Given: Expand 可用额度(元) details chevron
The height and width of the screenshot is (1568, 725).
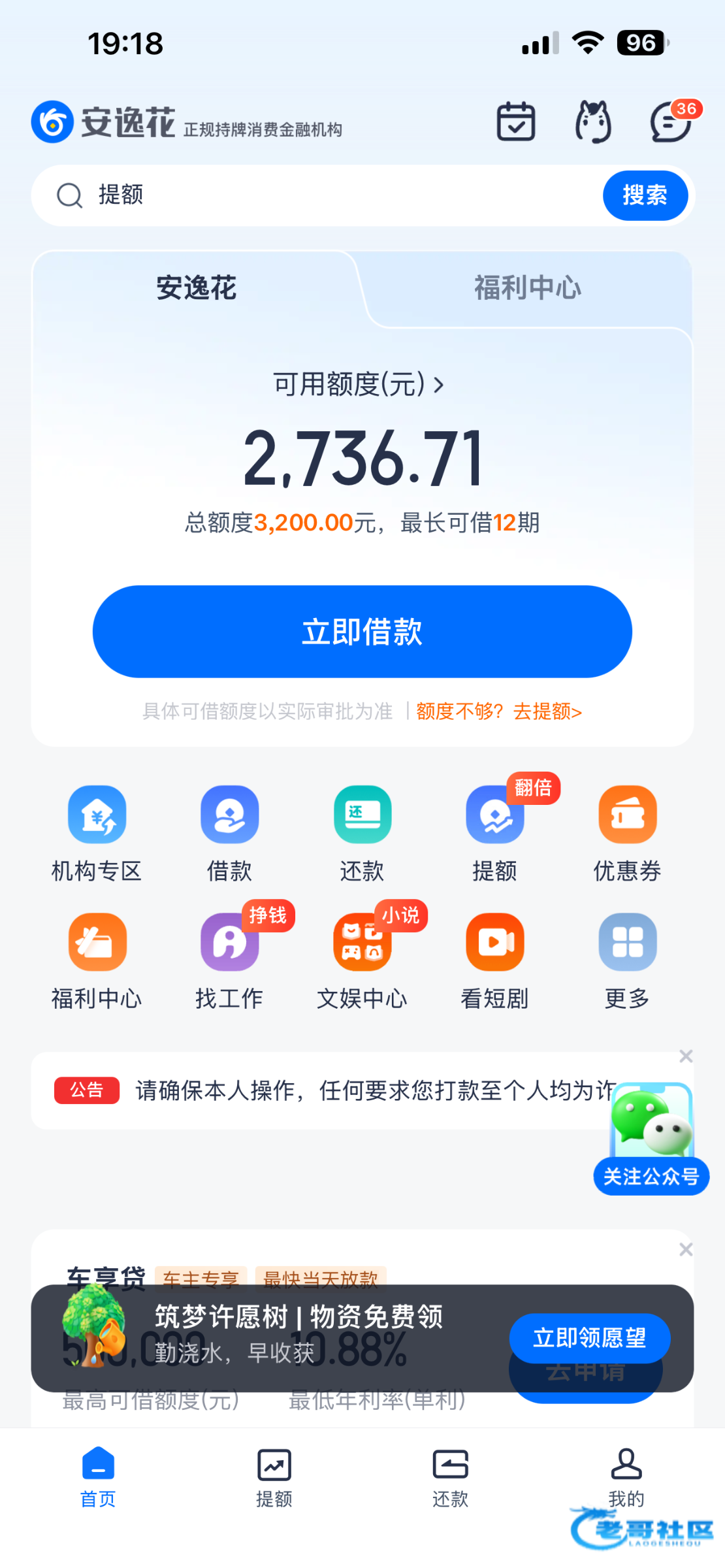Looking at the screenshot, I should [x=438, y=385].
